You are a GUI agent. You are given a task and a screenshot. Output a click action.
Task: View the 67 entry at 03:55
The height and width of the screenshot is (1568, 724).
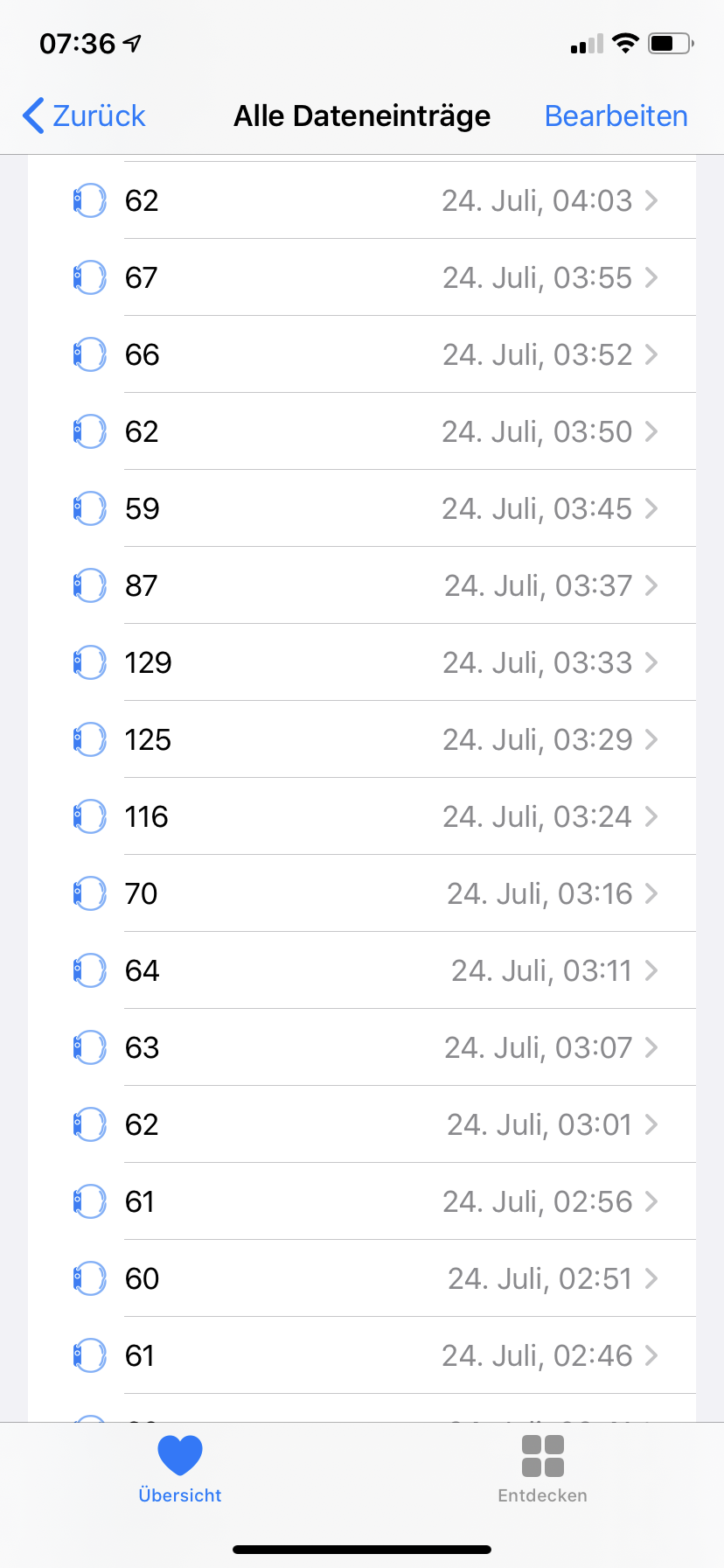362,277
